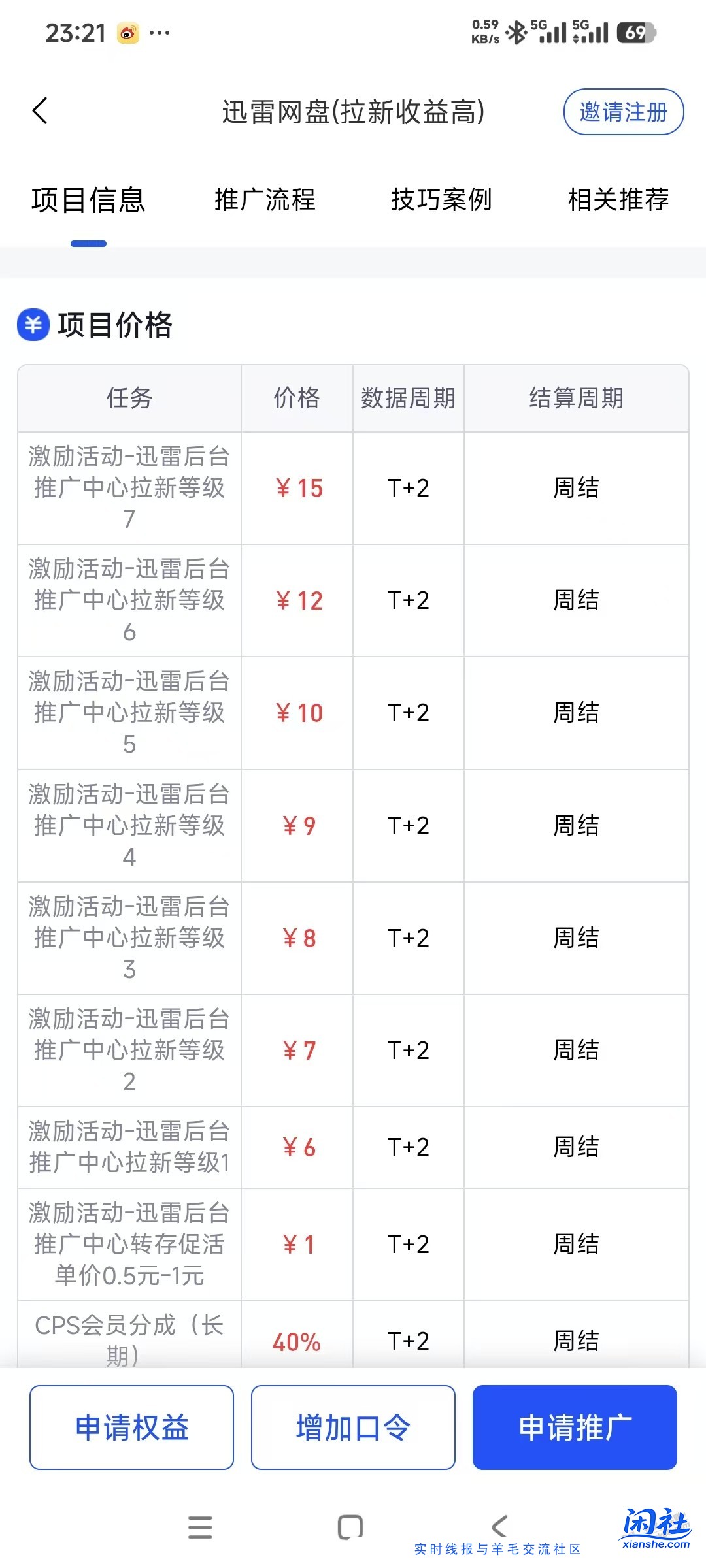Open the 技巧案例 tab
The image size is (706, 1568).
coord(441,201)
